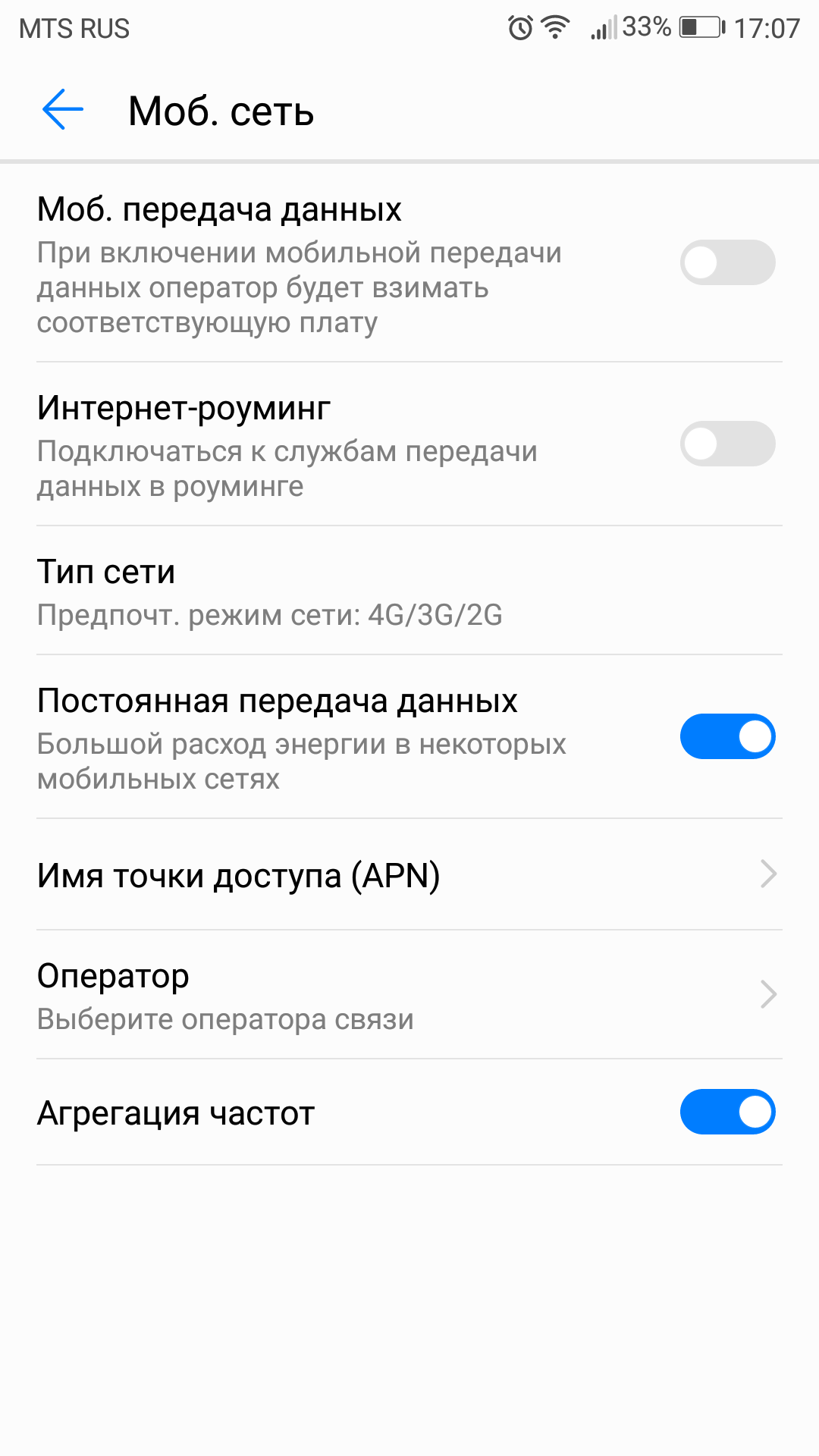The image size is (819, 1456).
Task: Open the Тип сети setting
Action: [x=409, y=591]
